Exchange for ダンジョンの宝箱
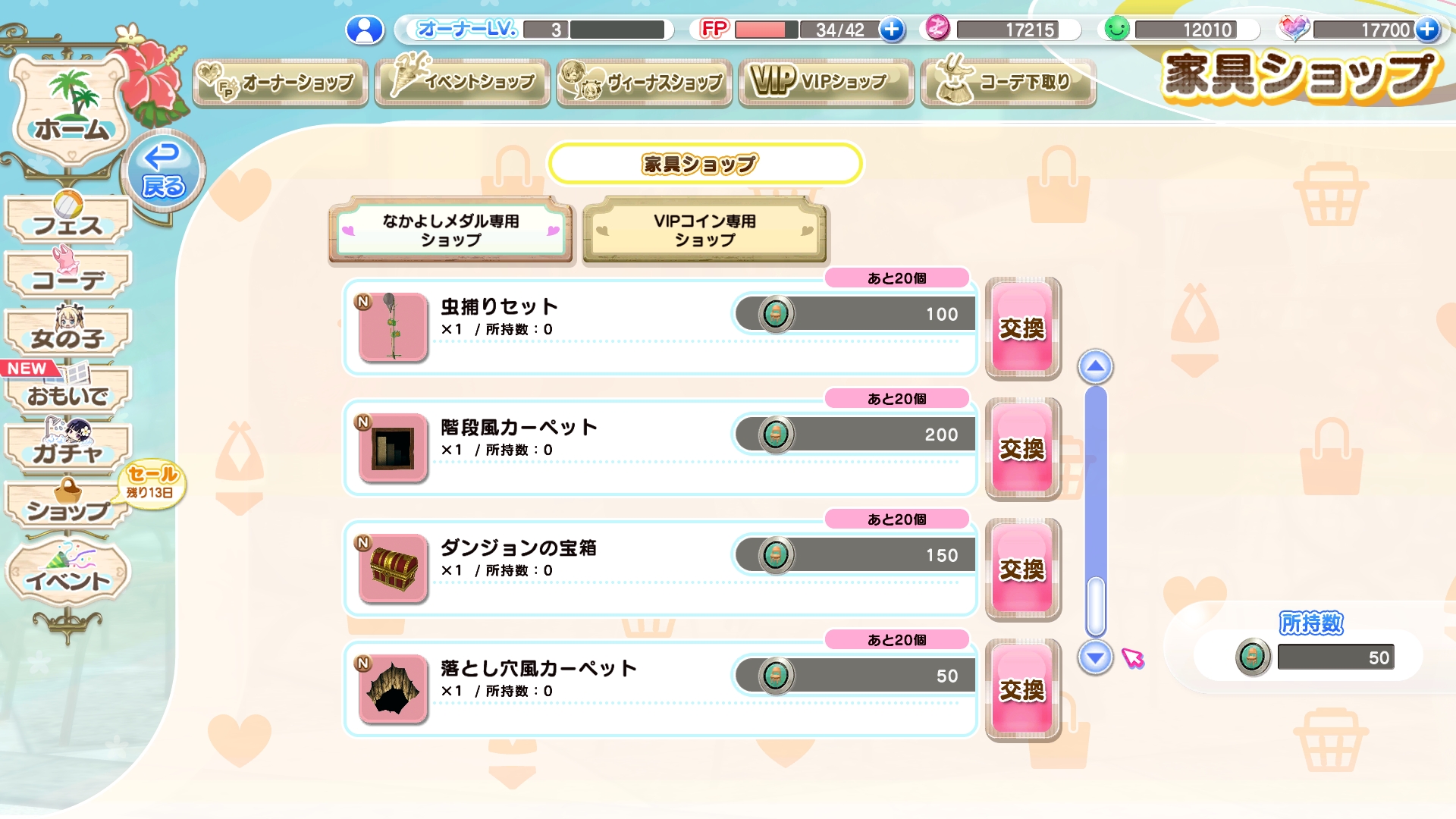This screenshot has width=1456, height=819. [x=1022, y=570]
